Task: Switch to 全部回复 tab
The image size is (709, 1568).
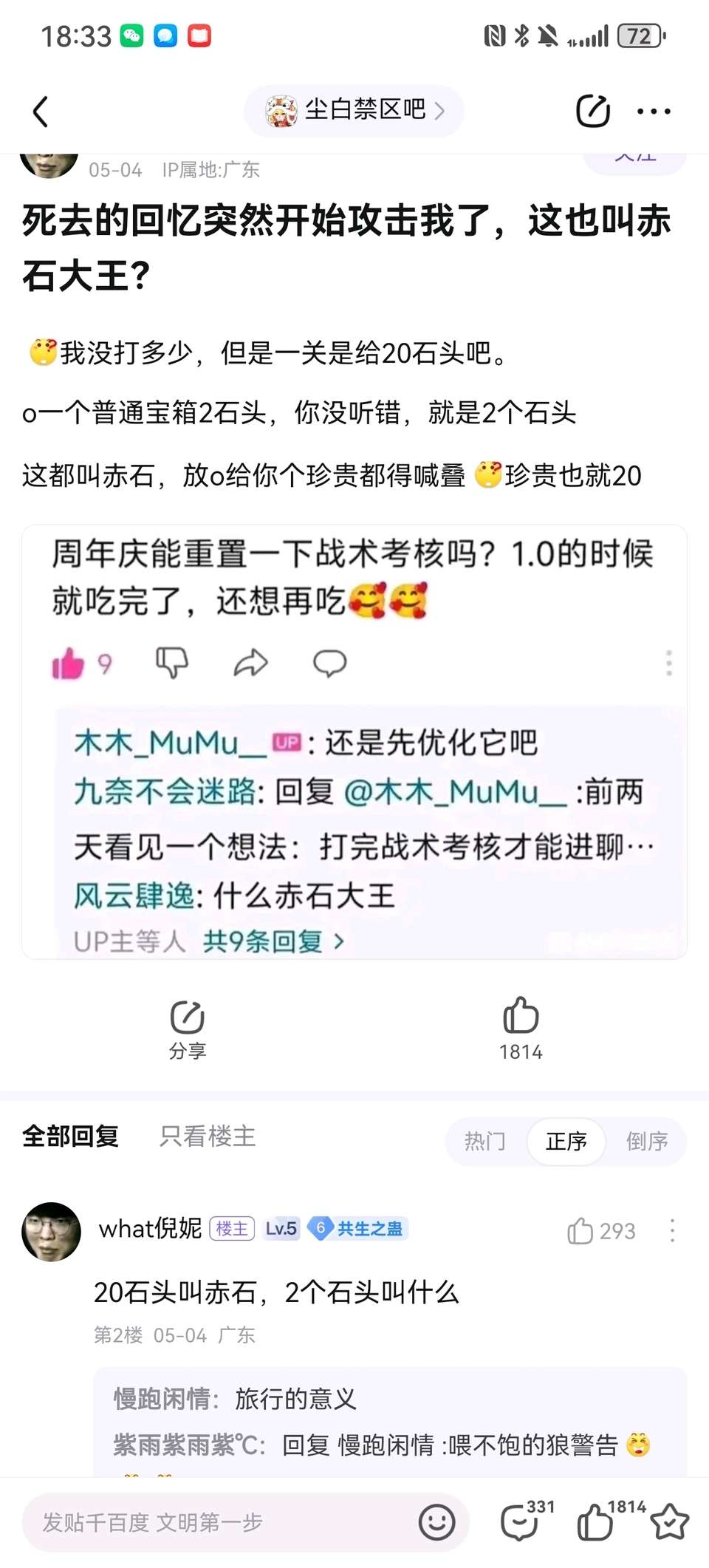Action: (x=71, y=1136)
